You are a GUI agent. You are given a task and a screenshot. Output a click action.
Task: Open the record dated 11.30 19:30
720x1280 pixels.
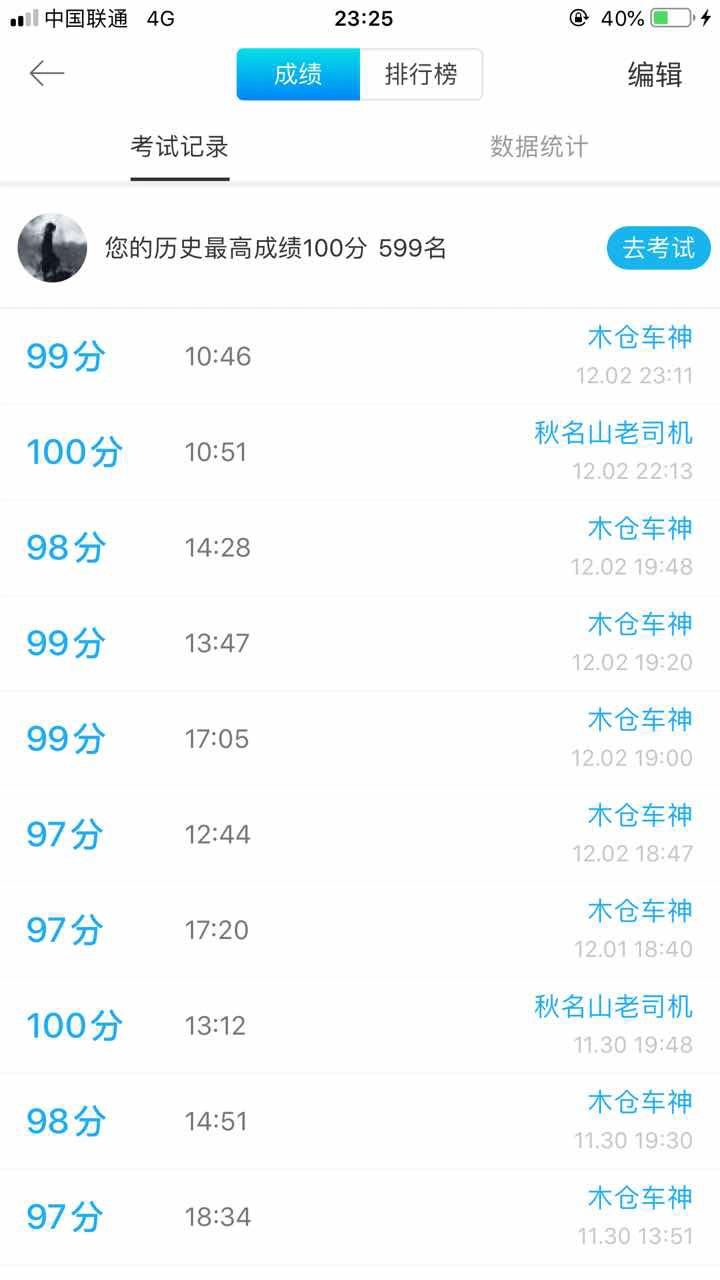[x=360, y=1121]
